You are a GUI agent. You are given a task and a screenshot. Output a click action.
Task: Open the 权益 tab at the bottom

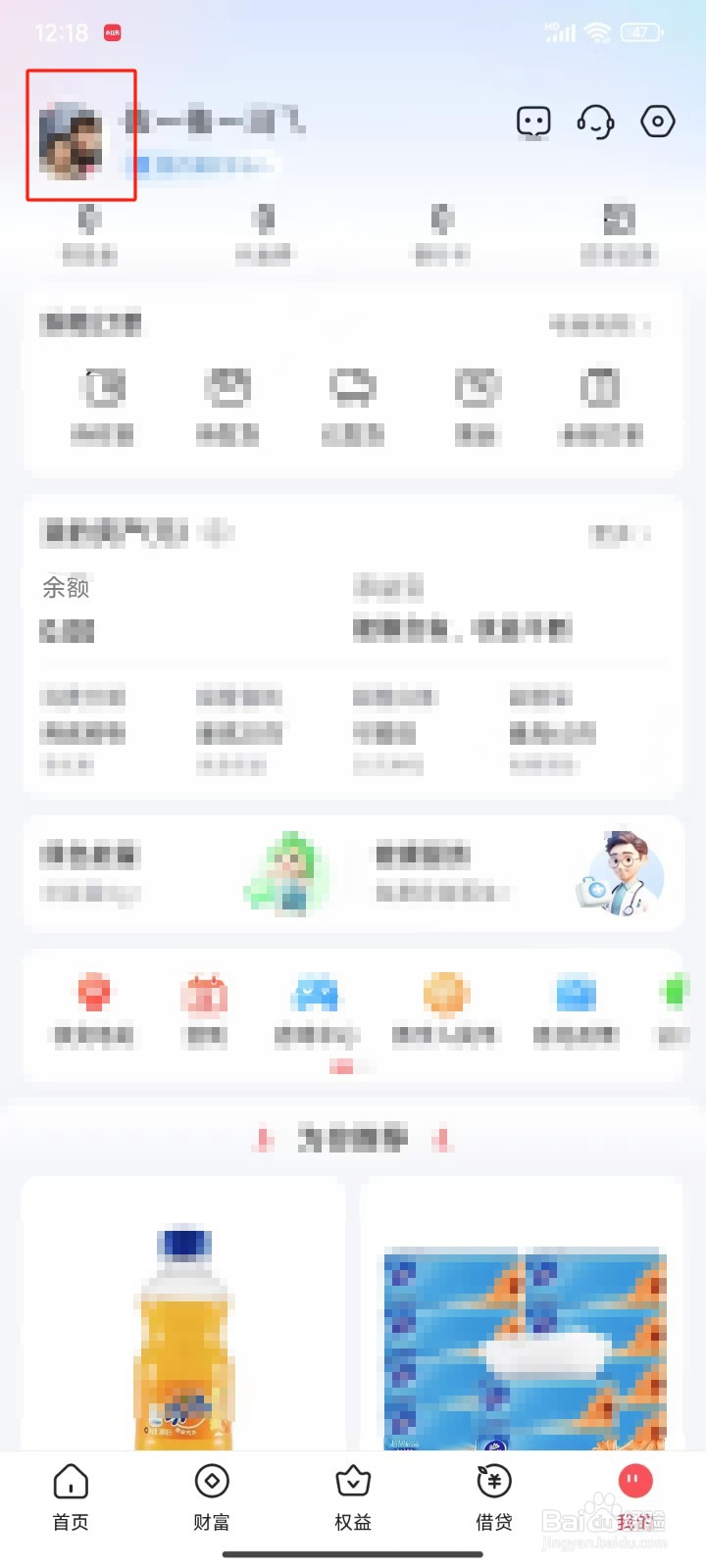pos(352,1499)
